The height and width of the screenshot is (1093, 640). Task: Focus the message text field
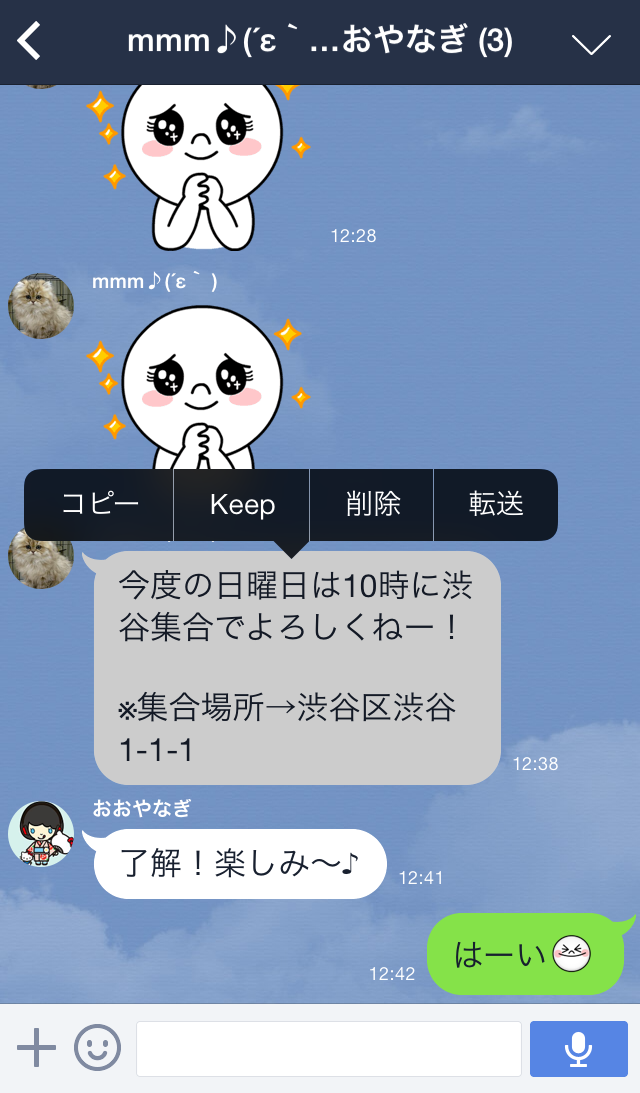(328, 1048)
